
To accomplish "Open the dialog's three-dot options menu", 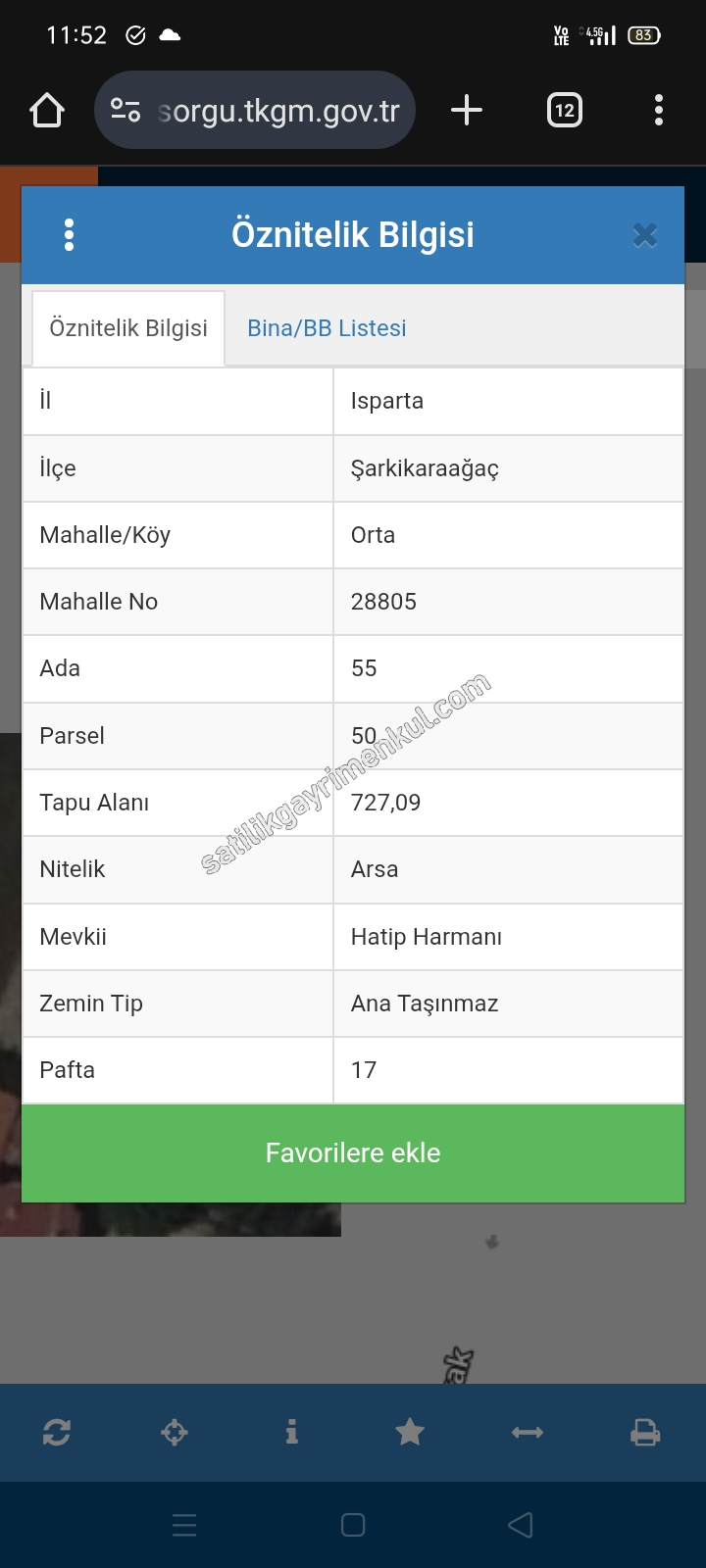I will tap(69, 235).
